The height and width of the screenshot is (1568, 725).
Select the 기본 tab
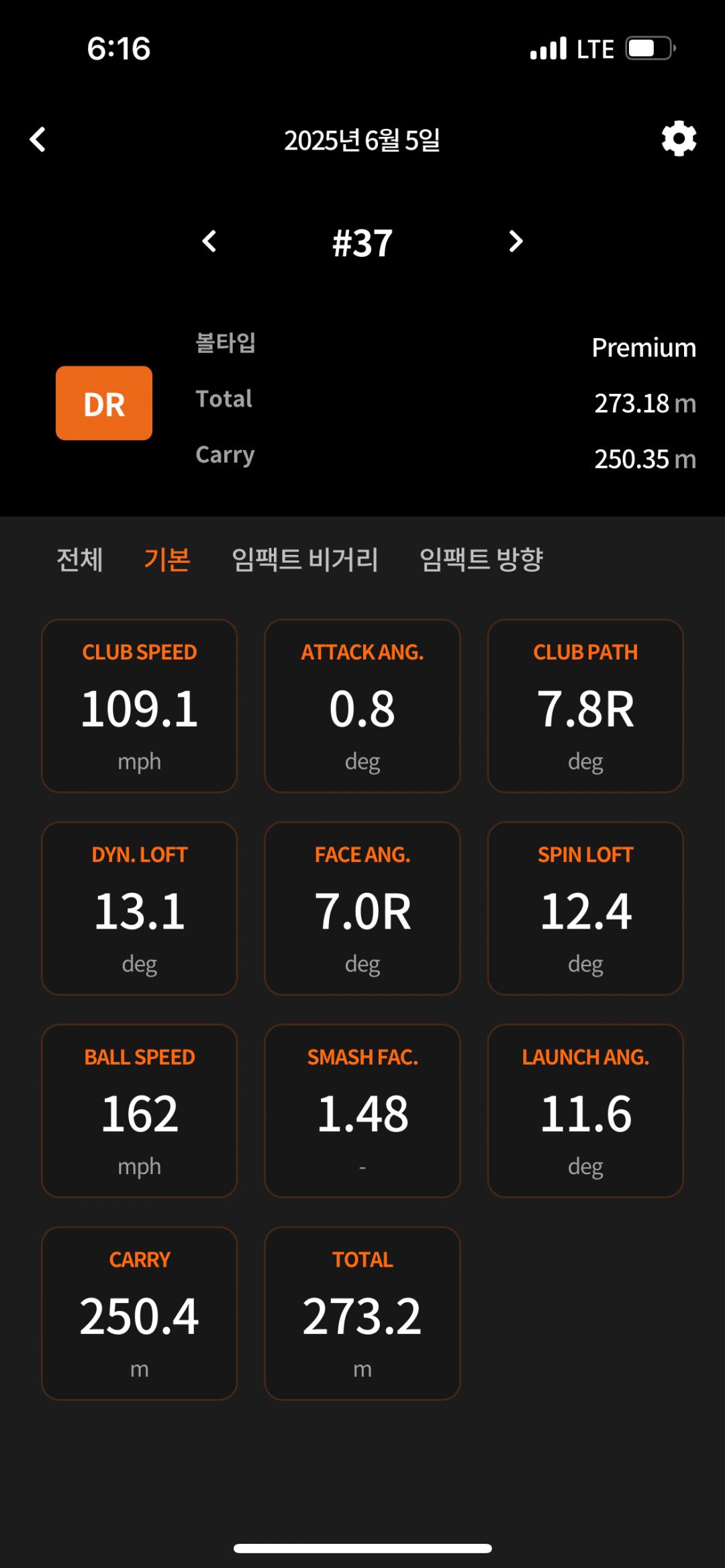(x=167, y=559)
